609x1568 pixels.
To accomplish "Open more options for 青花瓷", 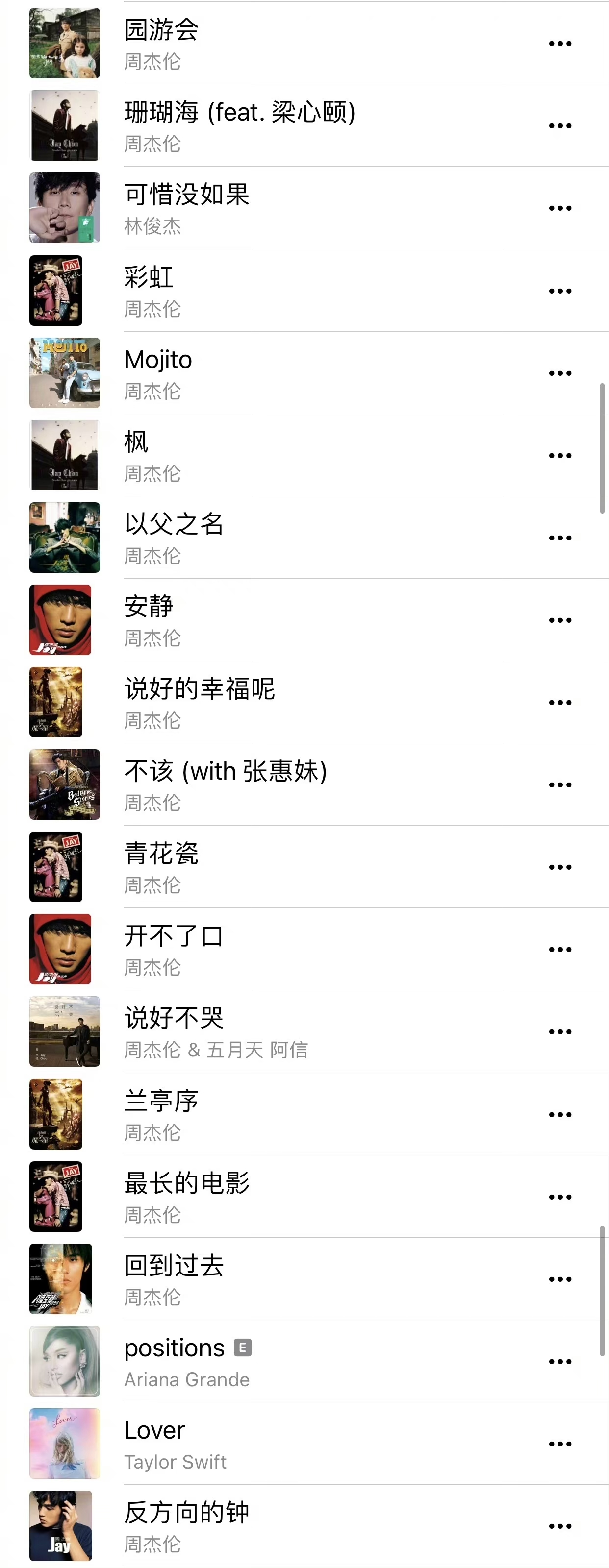I will click(x=560, y=867).
